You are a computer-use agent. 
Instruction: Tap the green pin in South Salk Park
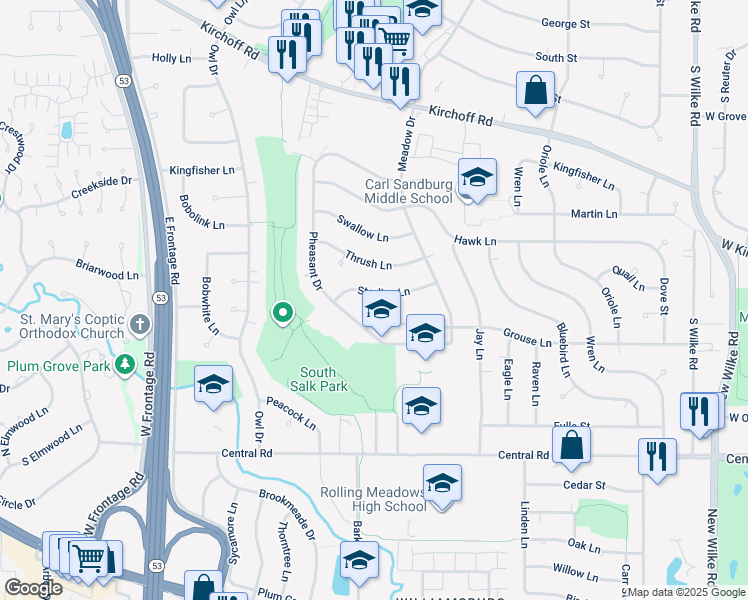(x=282, y=313)
